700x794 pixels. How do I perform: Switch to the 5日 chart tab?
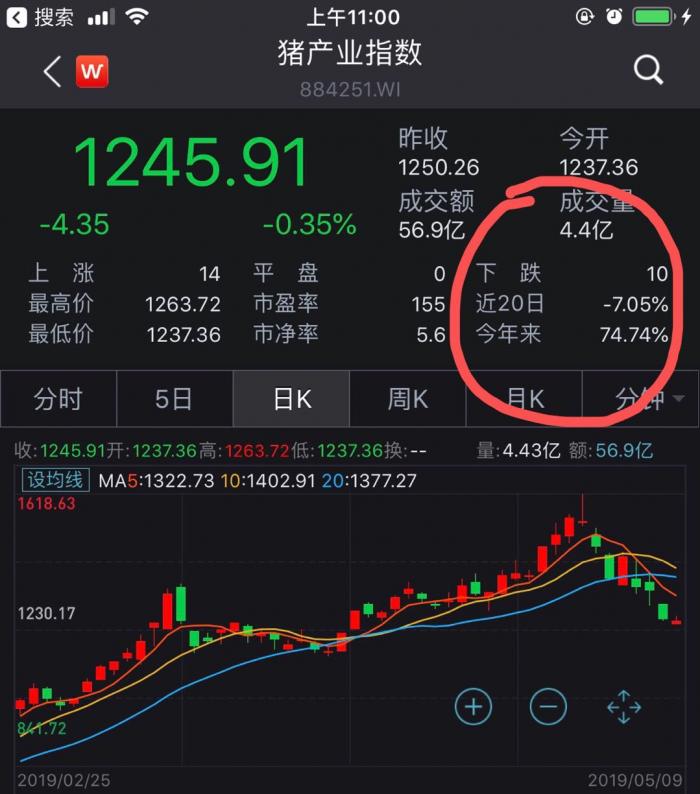174,399
